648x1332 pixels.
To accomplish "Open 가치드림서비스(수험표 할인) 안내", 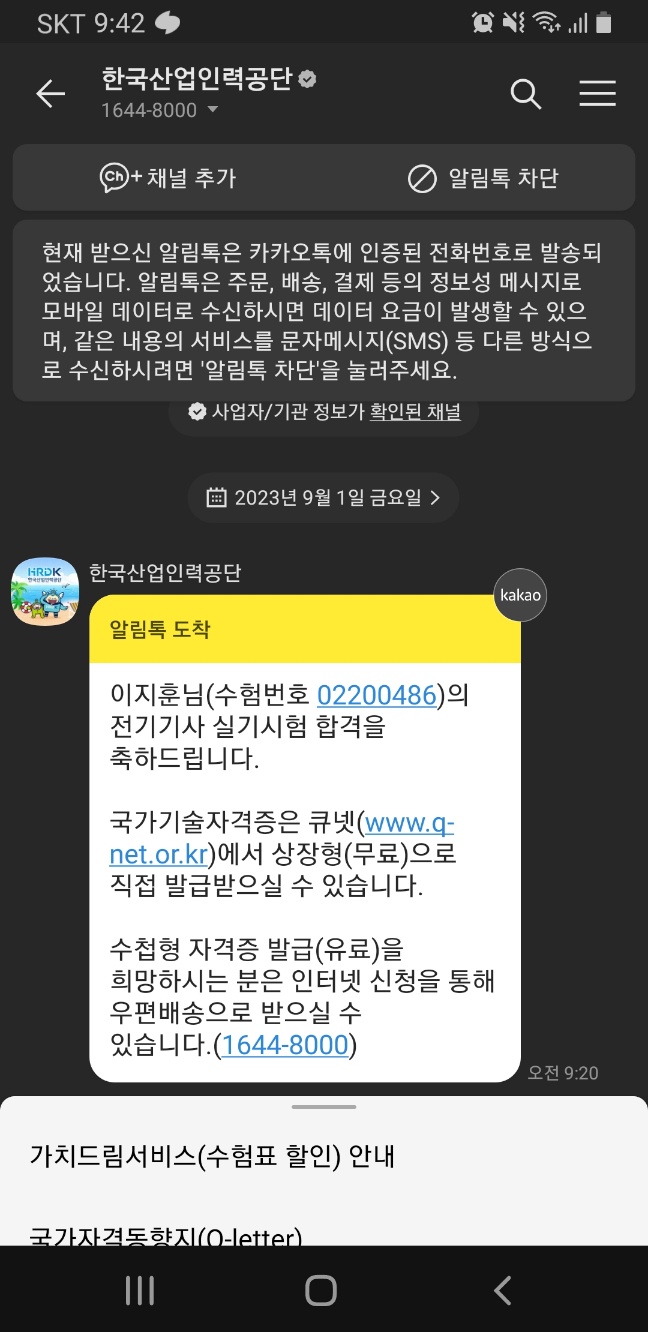I will pyautogui.click(x=213, y=1157).
